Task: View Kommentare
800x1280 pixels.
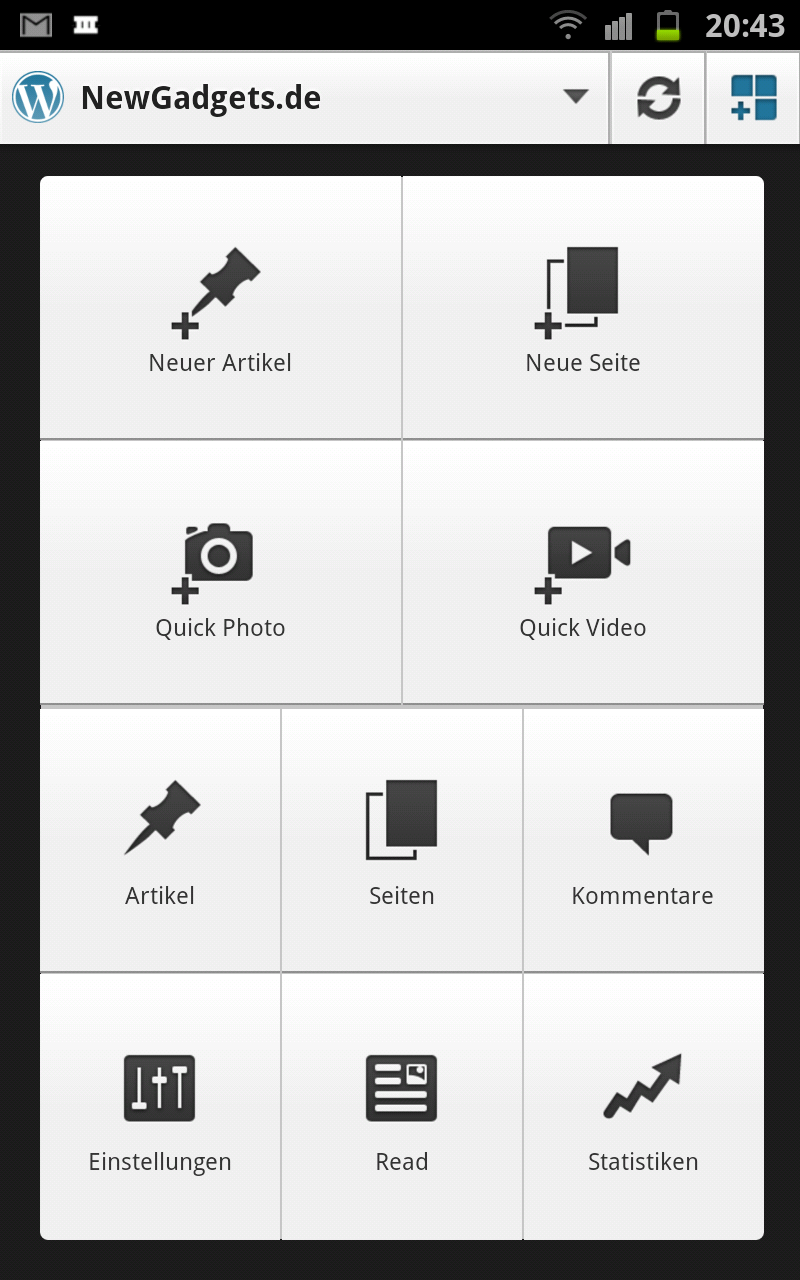Action: coord(643,840)
